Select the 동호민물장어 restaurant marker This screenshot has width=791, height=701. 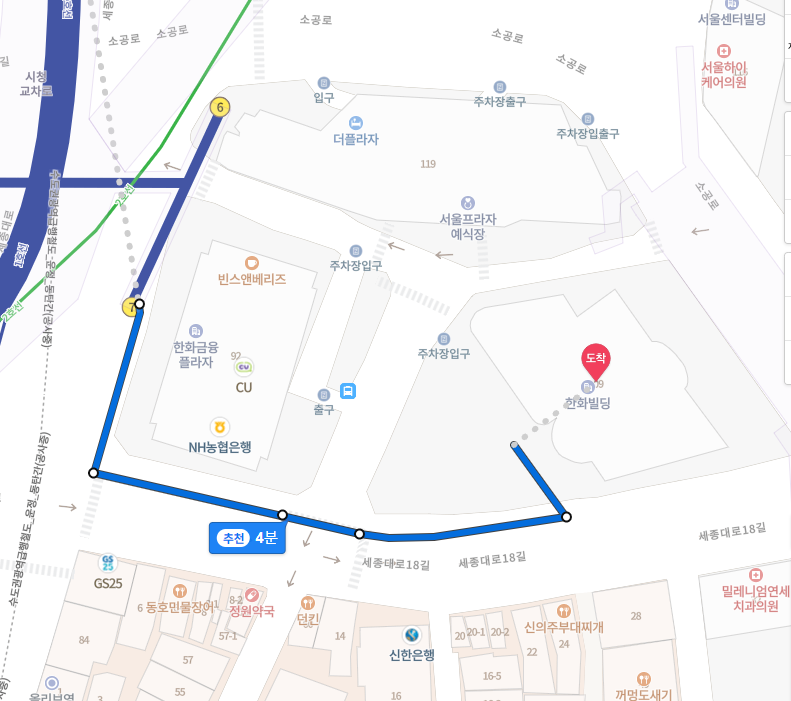179,591
